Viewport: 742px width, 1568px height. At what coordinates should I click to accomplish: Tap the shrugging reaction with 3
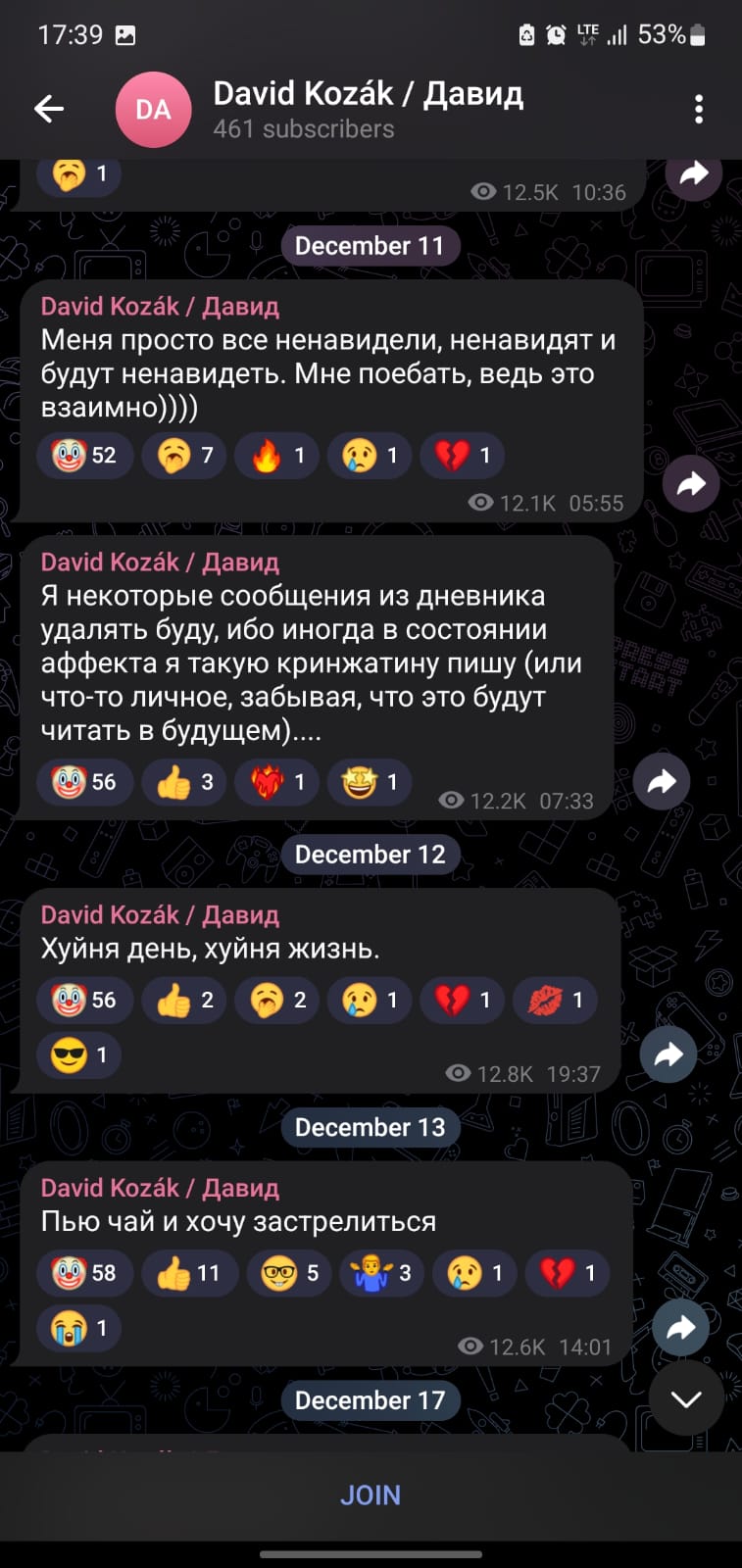(x=382, y=1273)
